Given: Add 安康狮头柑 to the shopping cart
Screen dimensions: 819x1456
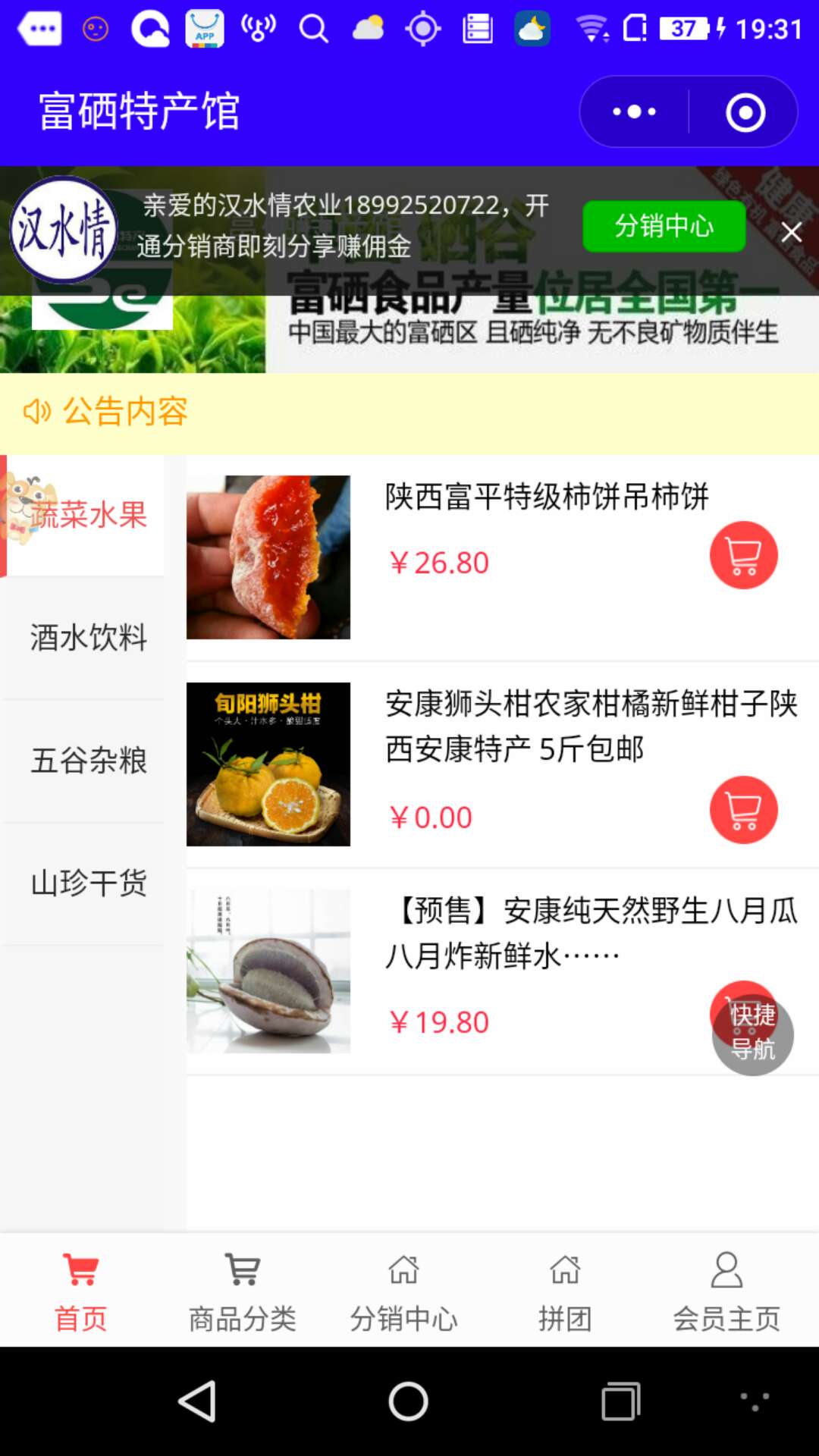Looking at the screenshot, I should point(743,810).
